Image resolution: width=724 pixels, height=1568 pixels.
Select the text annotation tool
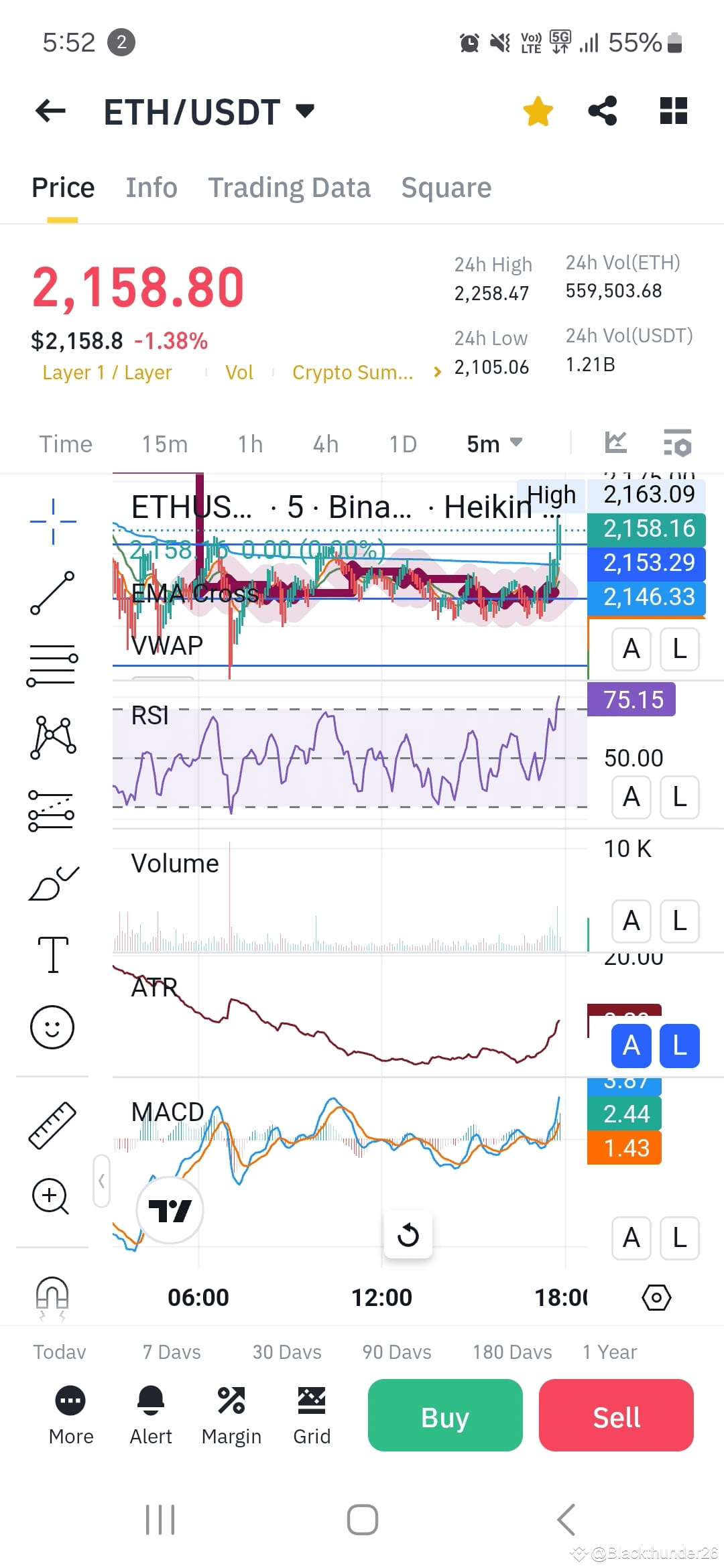[x=52, y=955]
